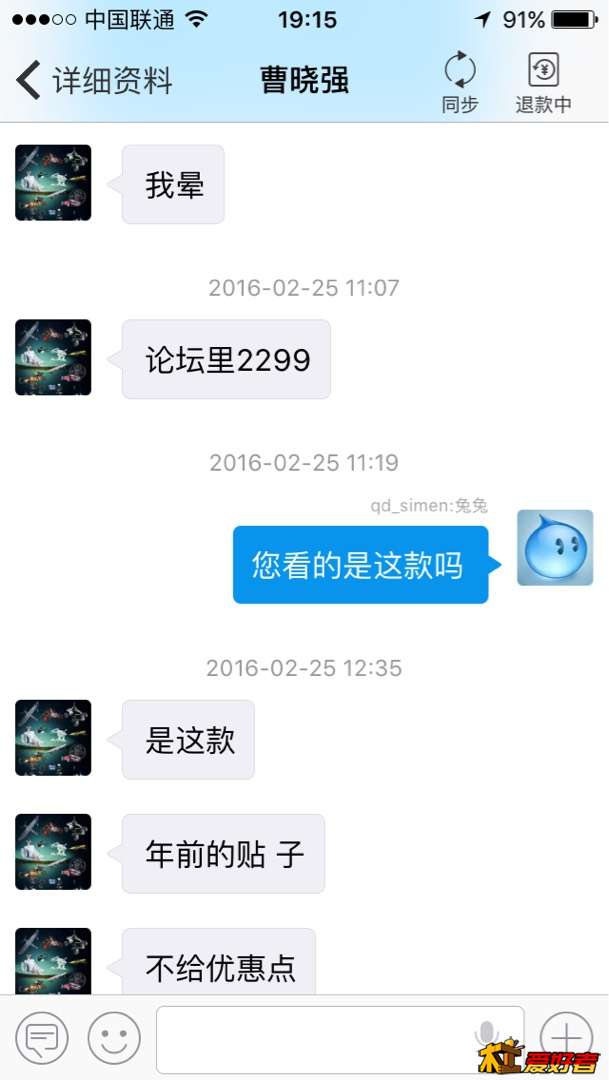Screen dimensions: 609x1080
Task: Open quick replies icon
Action: point(42,1038)
